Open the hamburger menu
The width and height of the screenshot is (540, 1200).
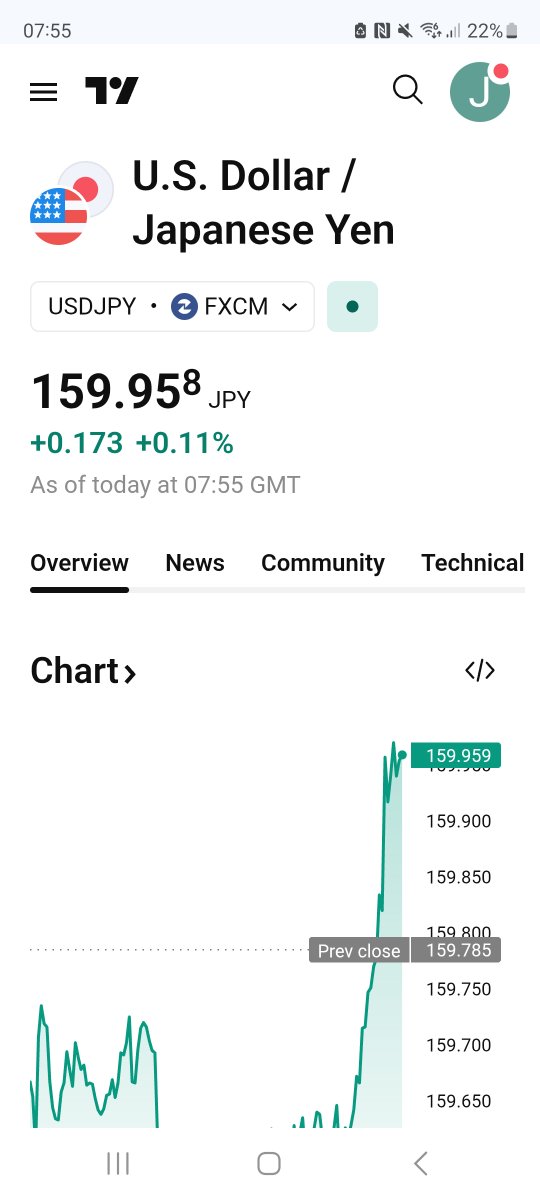pos(44,92)
